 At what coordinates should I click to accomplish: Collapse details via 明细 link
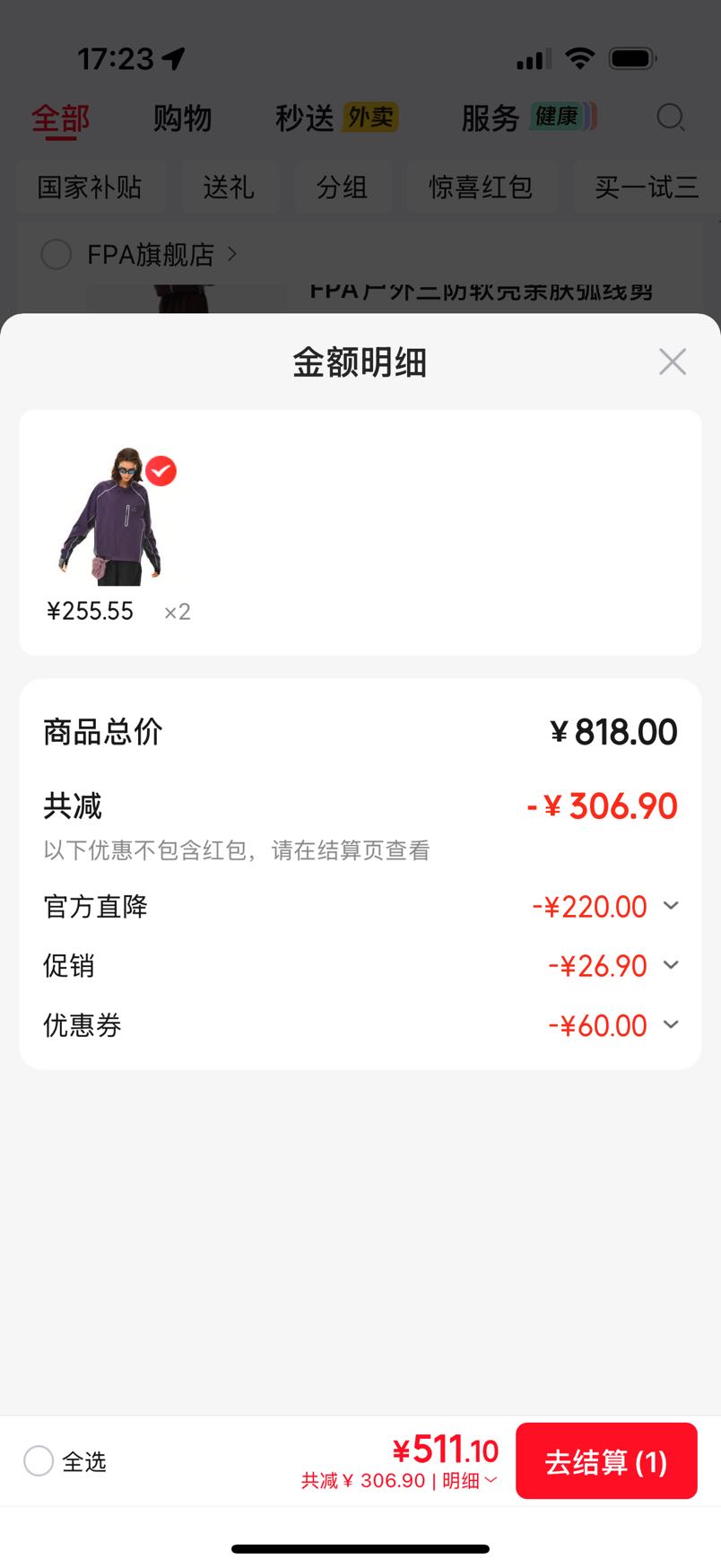click(x=469, y=1481)
